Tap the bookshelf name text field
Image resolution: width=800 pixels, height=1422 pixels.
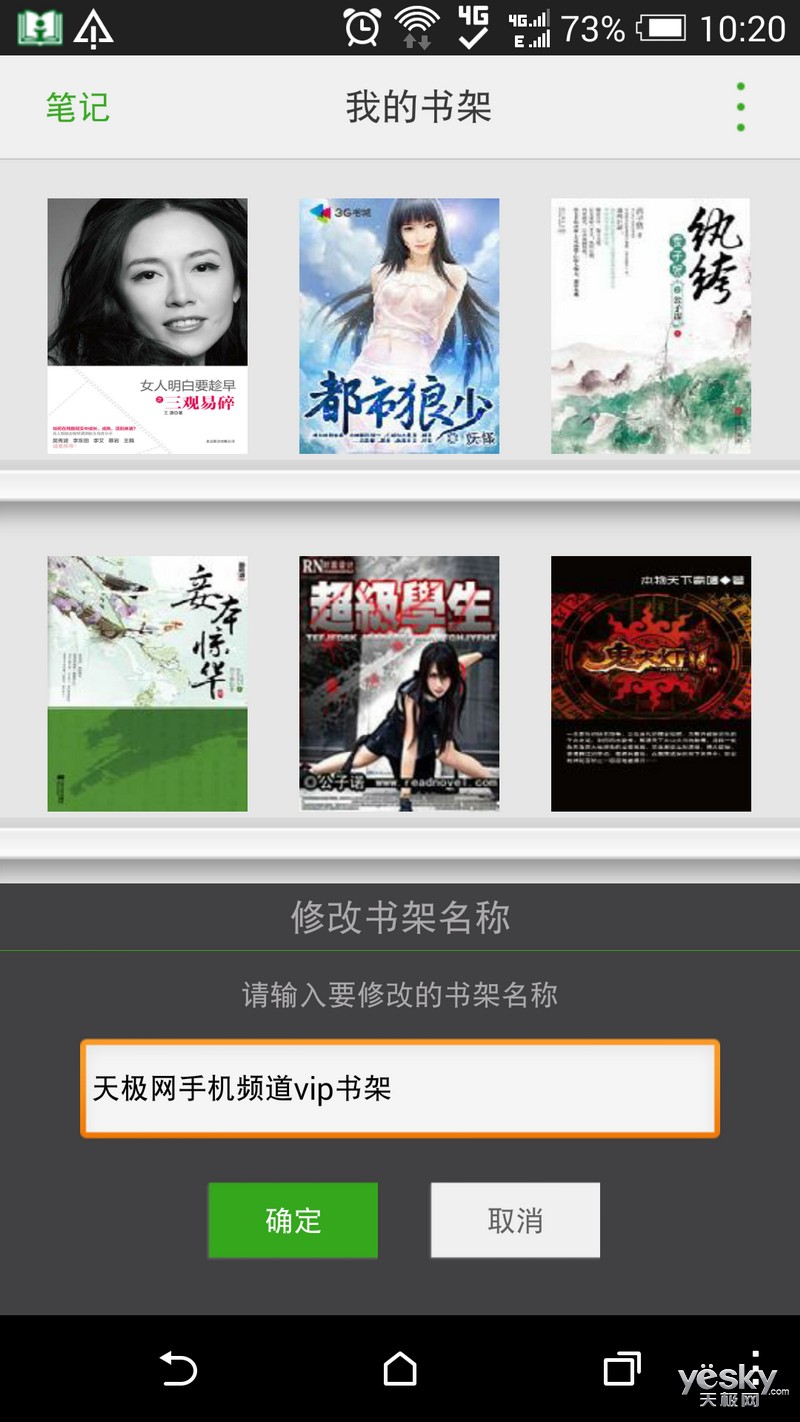click(400, 1088)
